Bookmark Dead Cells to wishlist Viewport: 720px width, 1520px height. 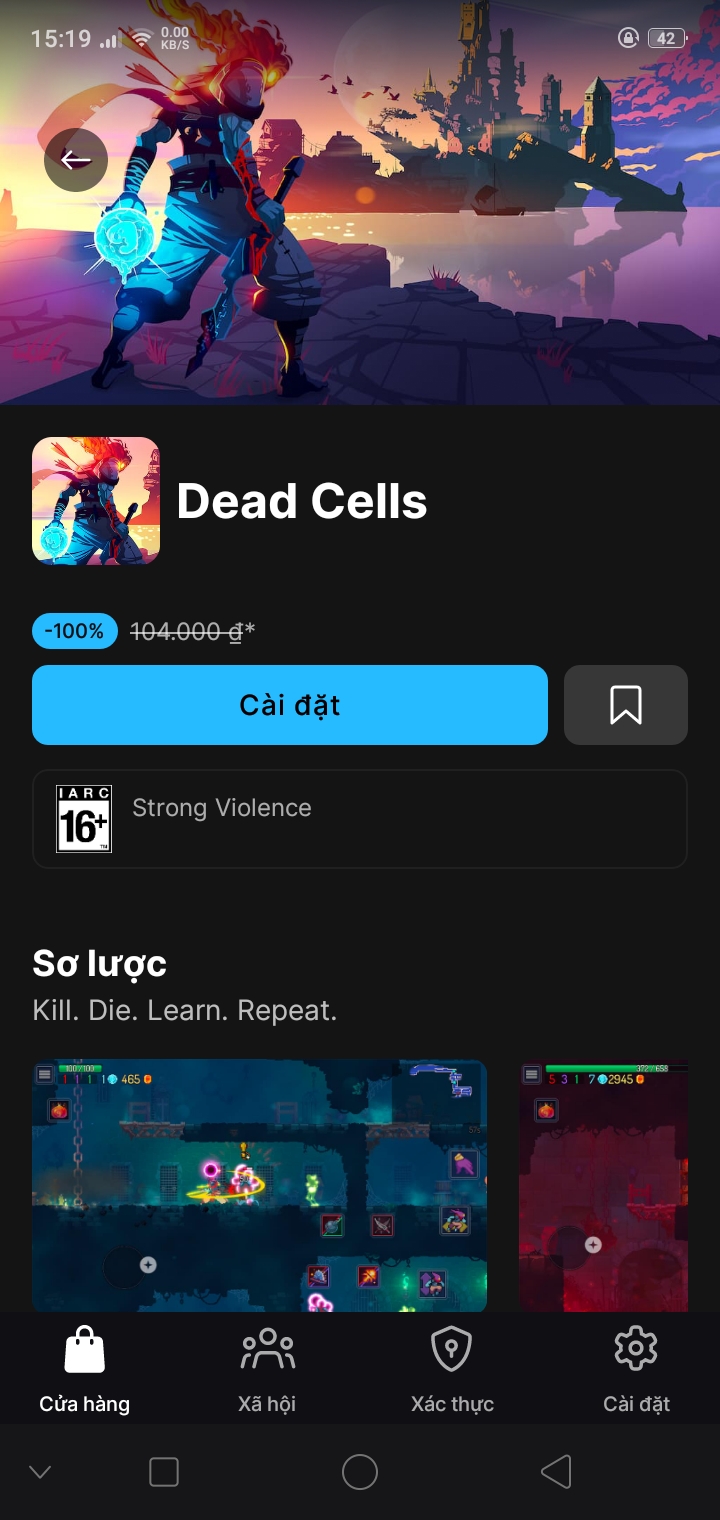click(x=626, y=705)
